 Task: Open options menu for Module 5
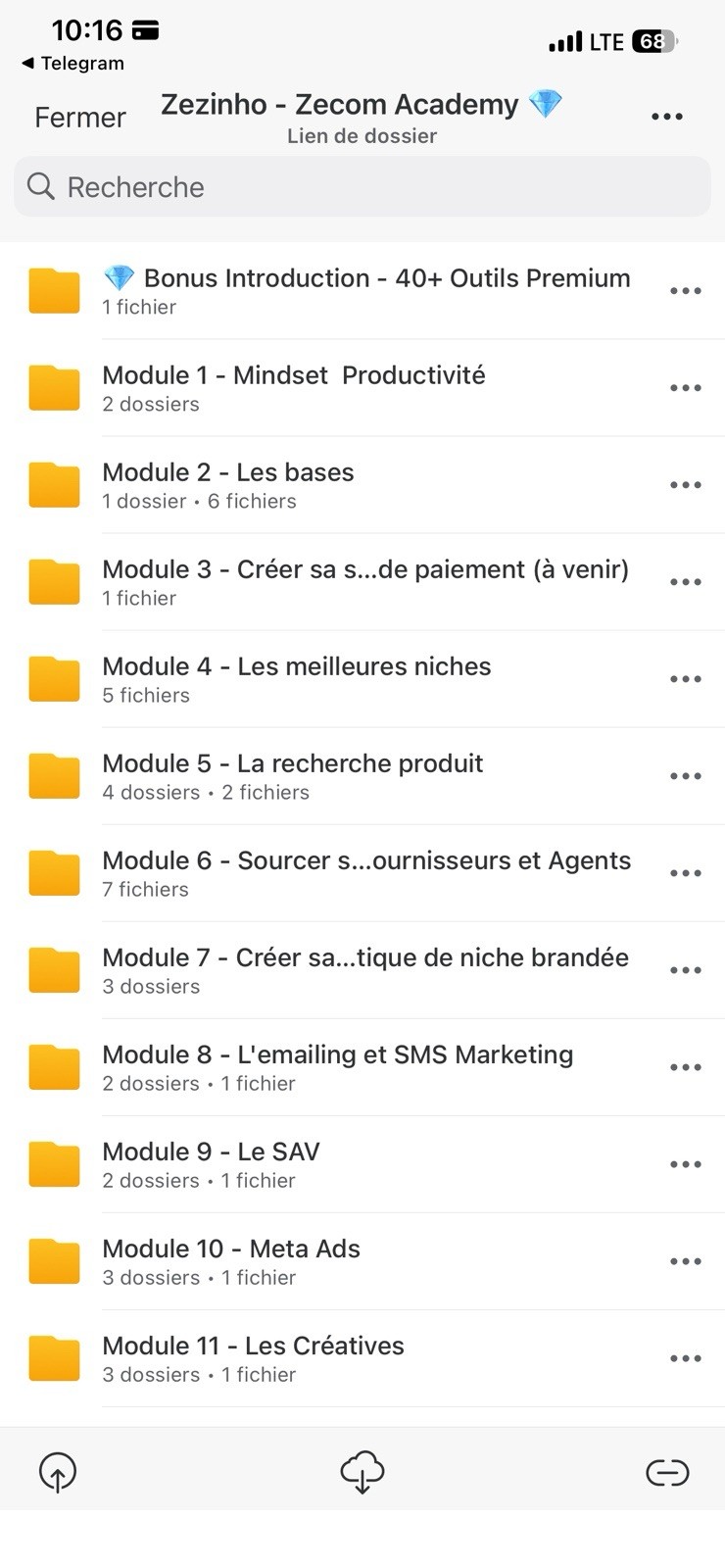tap(685, 775)
